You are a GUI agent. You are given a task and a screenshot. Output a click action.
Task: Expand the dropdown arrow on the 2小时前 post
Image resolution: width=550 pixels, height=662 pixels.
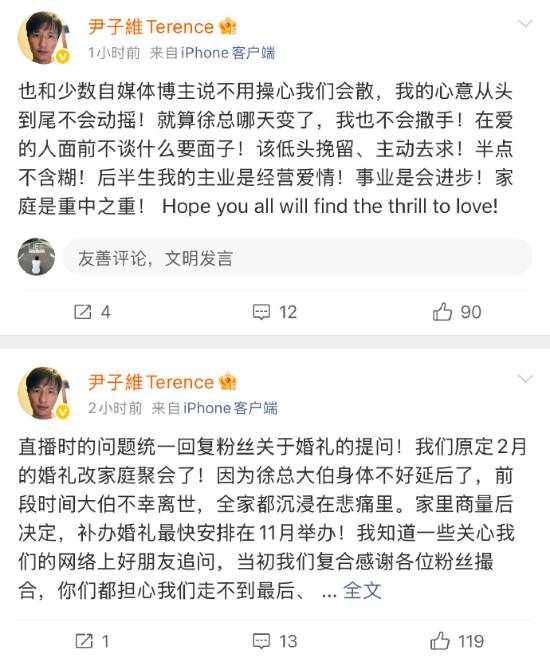pyautogui.click(x=525, y=378)
